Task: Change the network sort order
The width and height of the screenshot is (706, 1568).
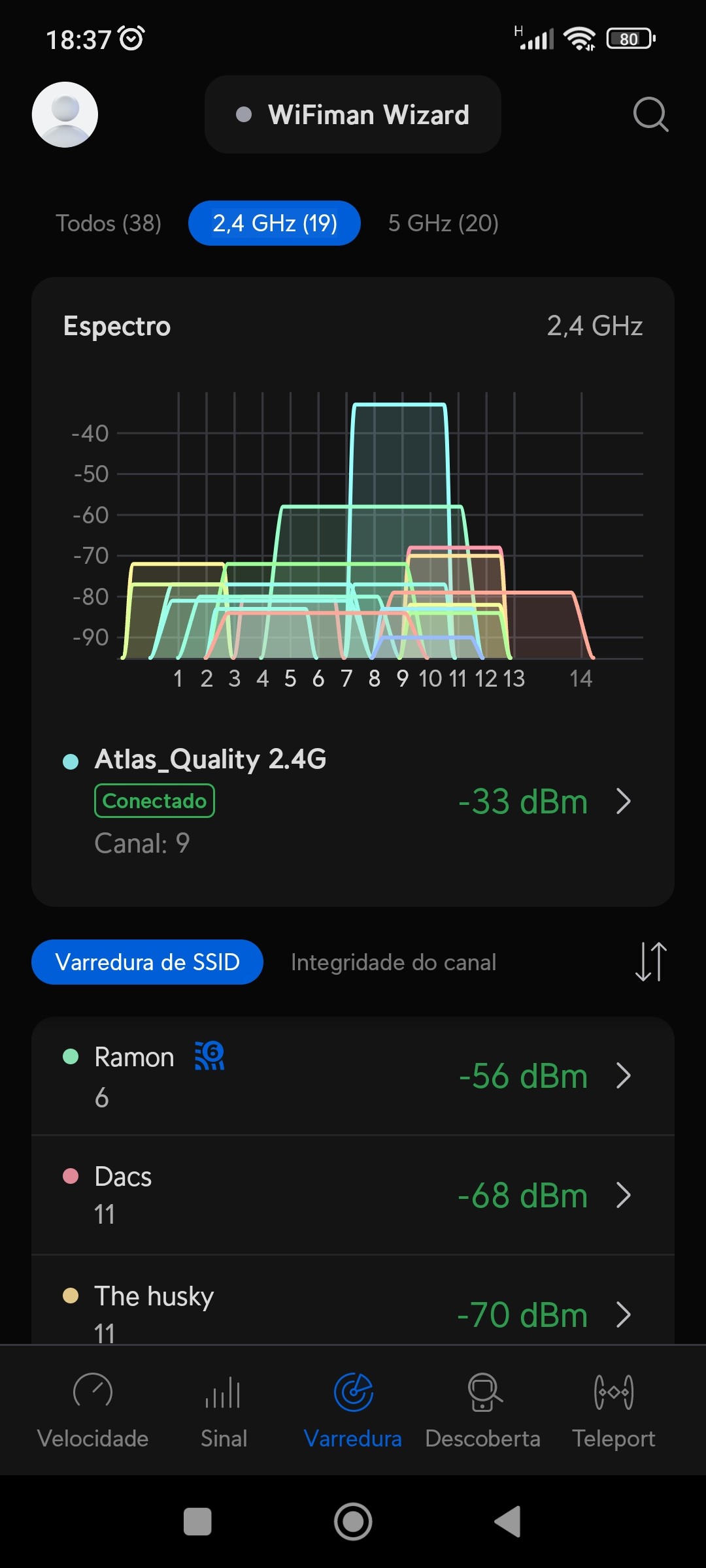Action: pos(650,962)
